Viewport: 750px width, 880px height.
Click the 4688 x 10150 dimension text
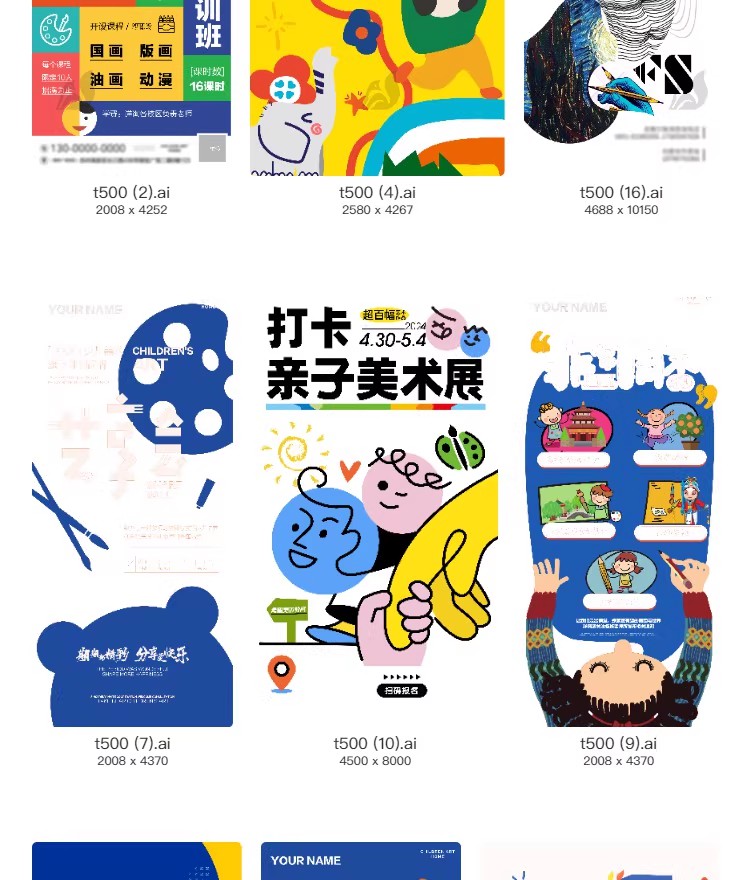tap(621, 210)
